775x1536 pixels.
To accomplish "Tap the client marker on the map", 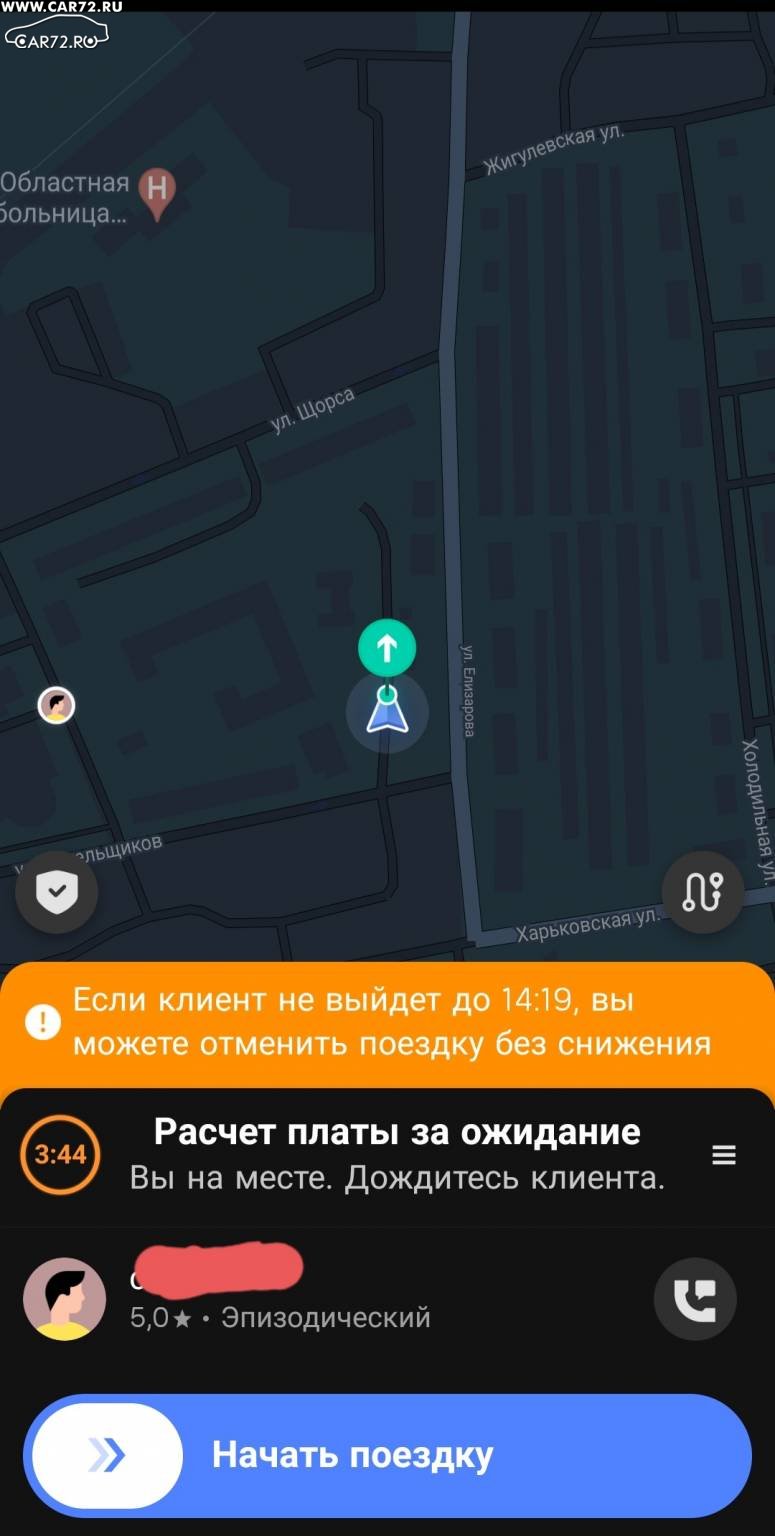I will pyautogui.click(x=57, y=706).
